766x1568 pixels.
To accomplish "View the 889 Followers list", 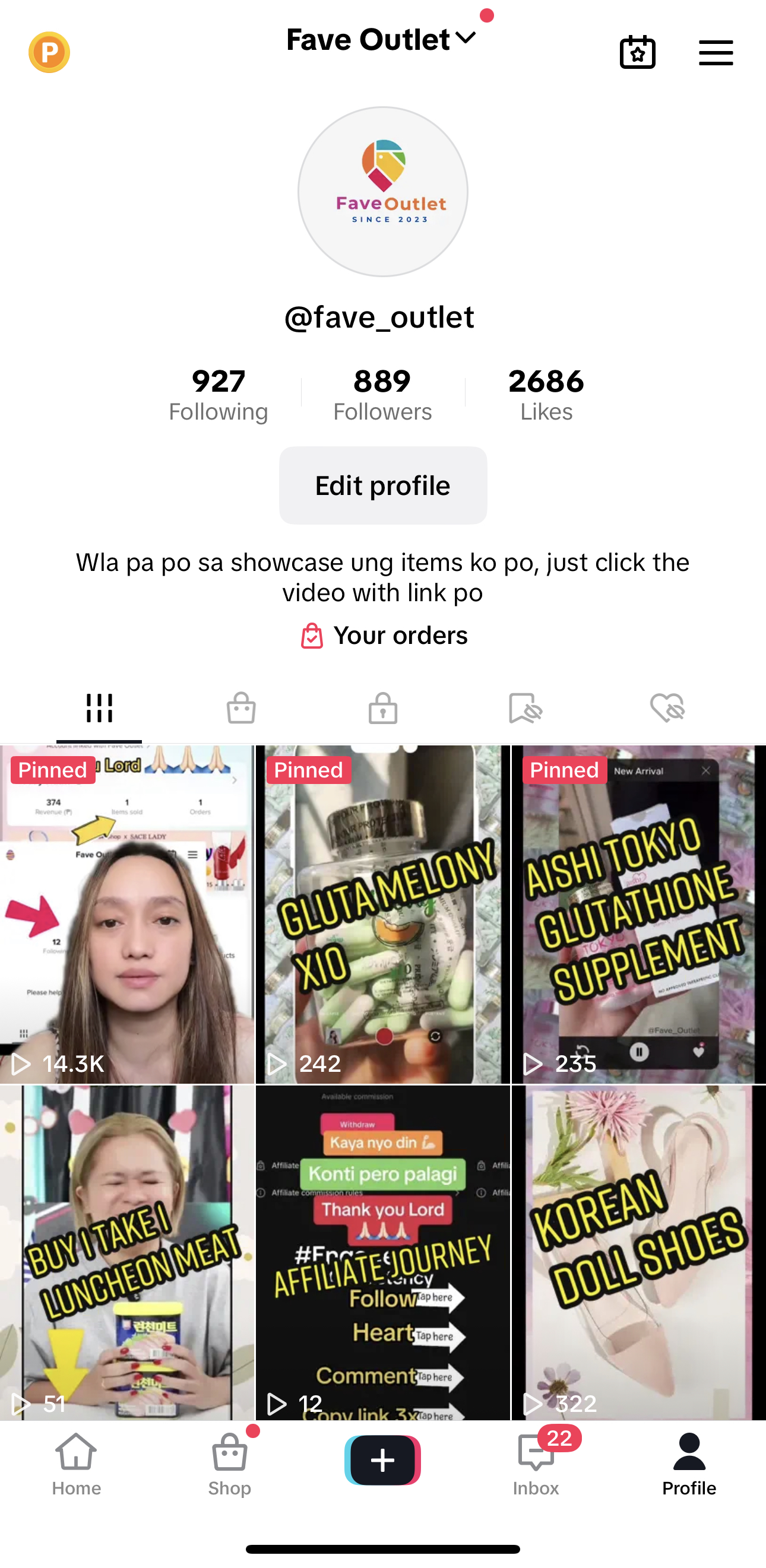I will click(x=382, y=394).
